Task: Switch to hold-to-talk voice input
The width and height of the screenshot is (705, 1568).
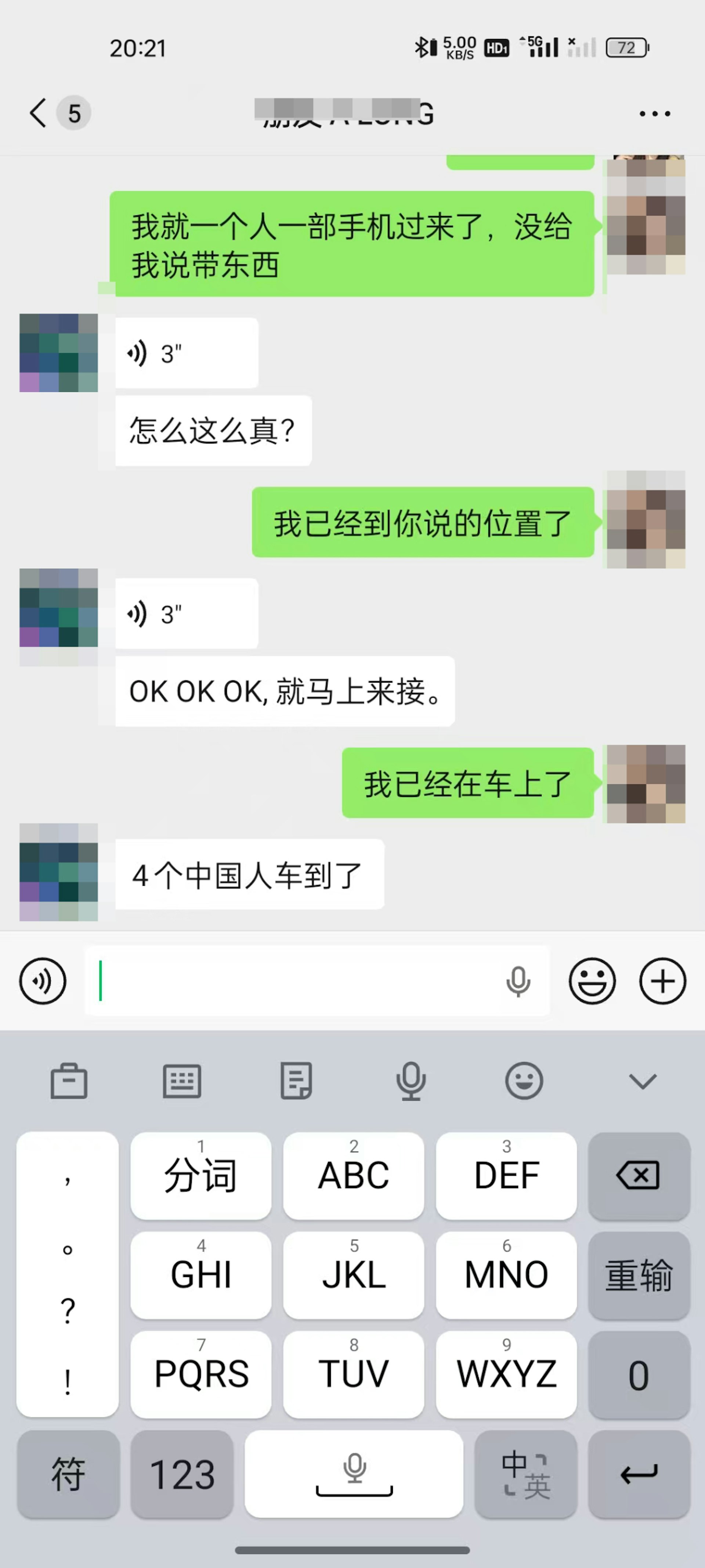Action: coord(43,981)
